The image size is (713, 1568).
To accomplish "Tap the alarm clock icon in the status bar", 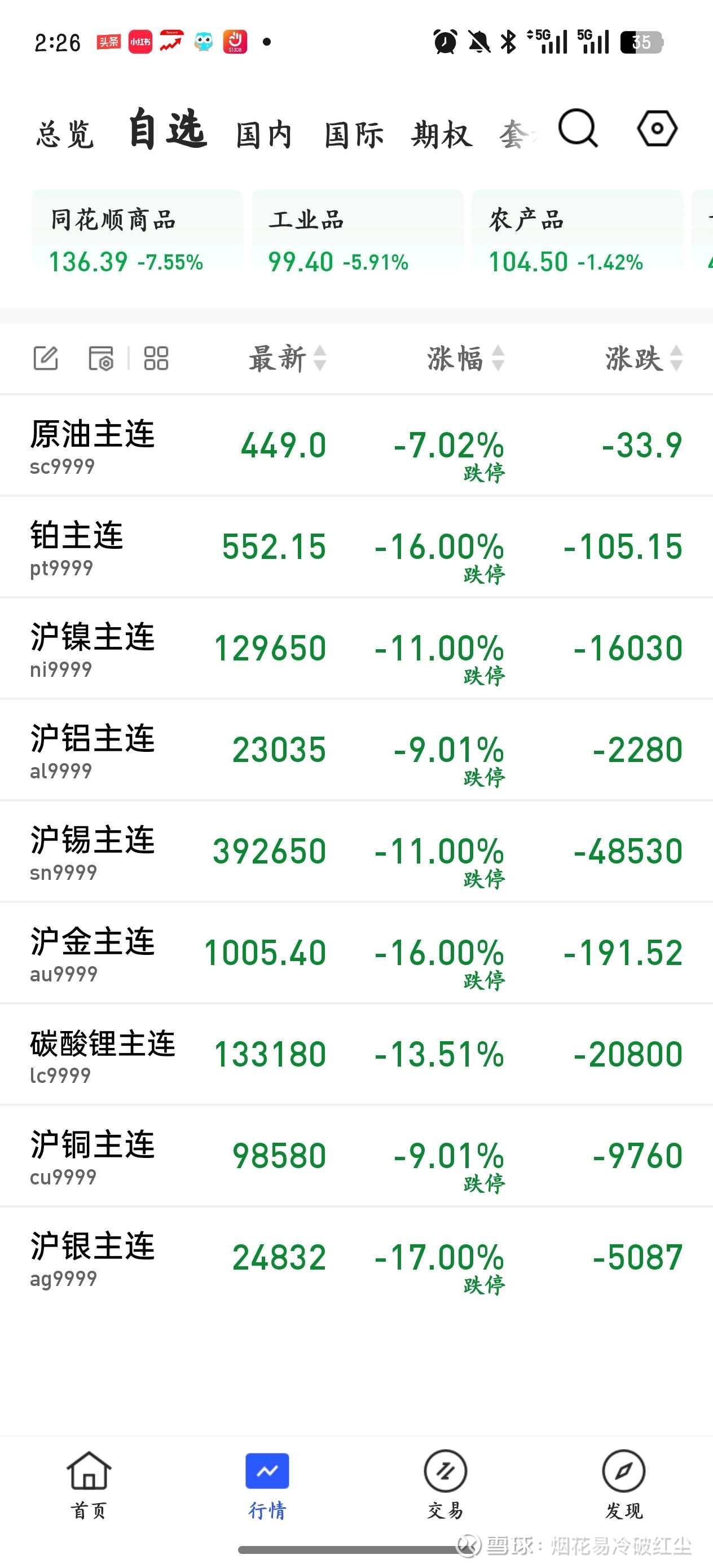I will (x=444, y=41).
